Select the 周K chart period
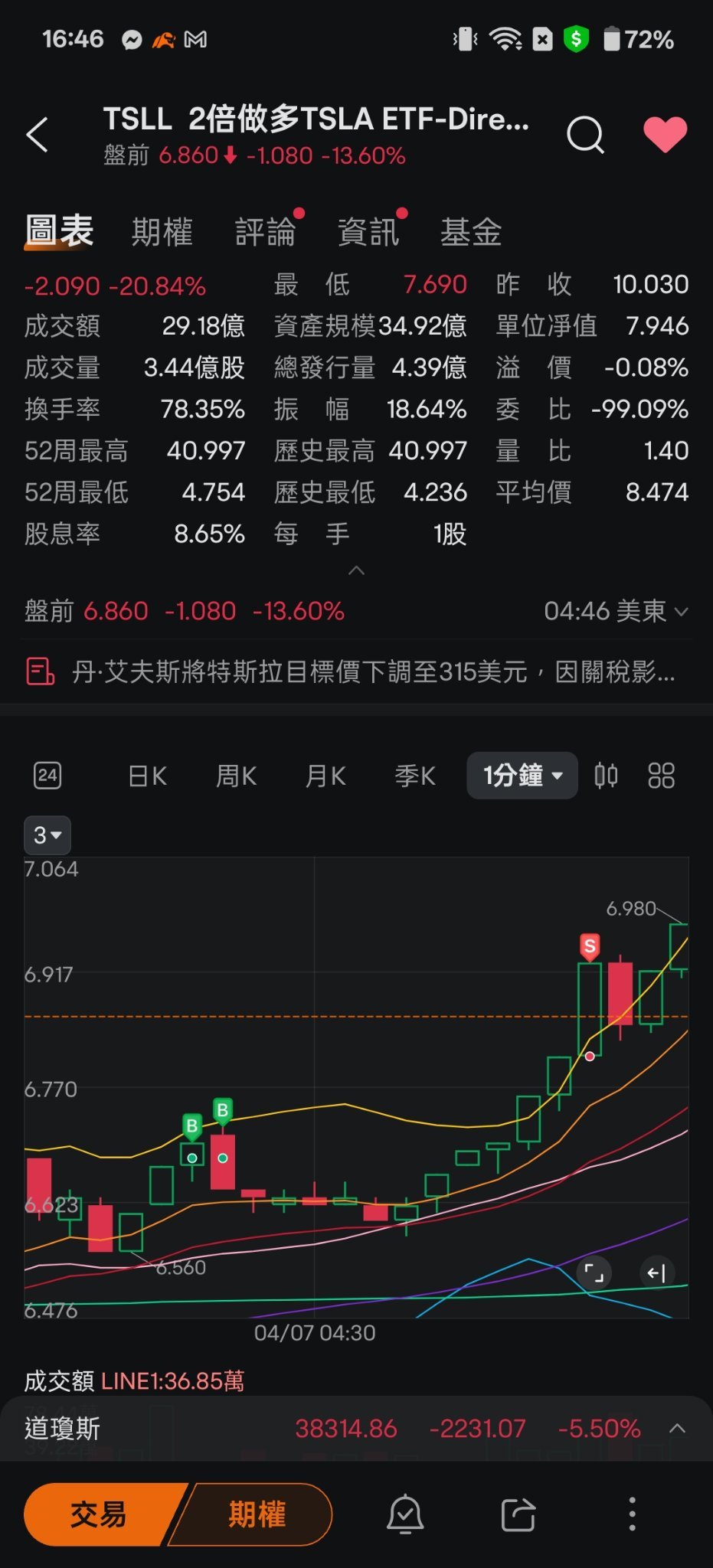 [x=236, y=776]
